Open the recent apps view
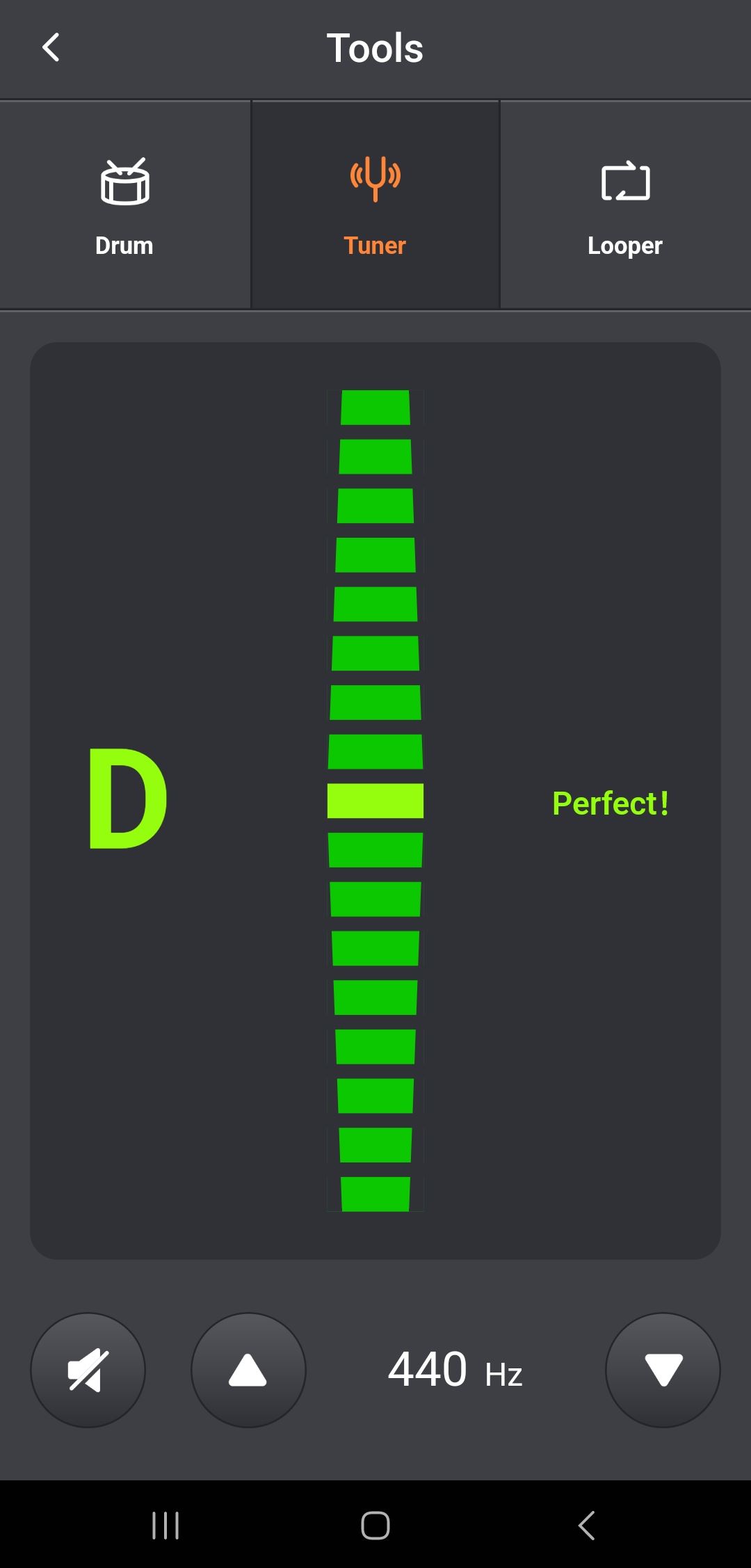Screen dimensions: 751x1568 pyautogui.click(x=165, y=1526)
